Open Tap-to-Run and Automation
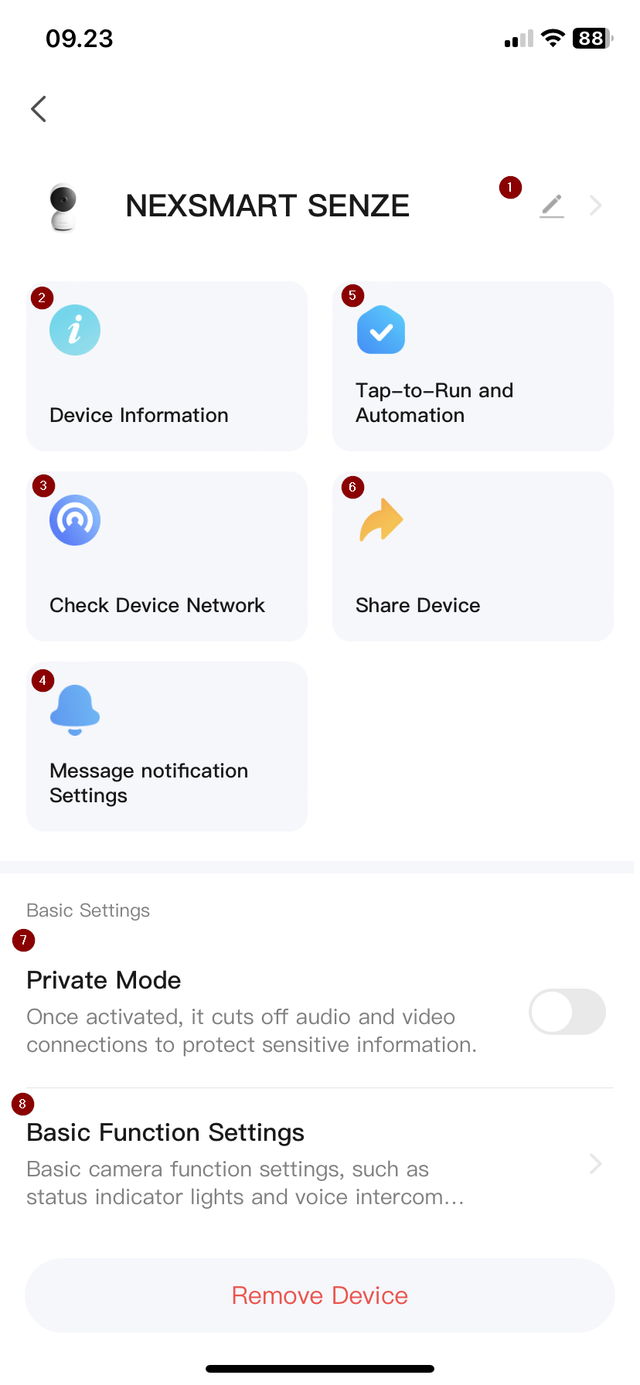Screen dimensions: 640x1385 tap(473, 366)
